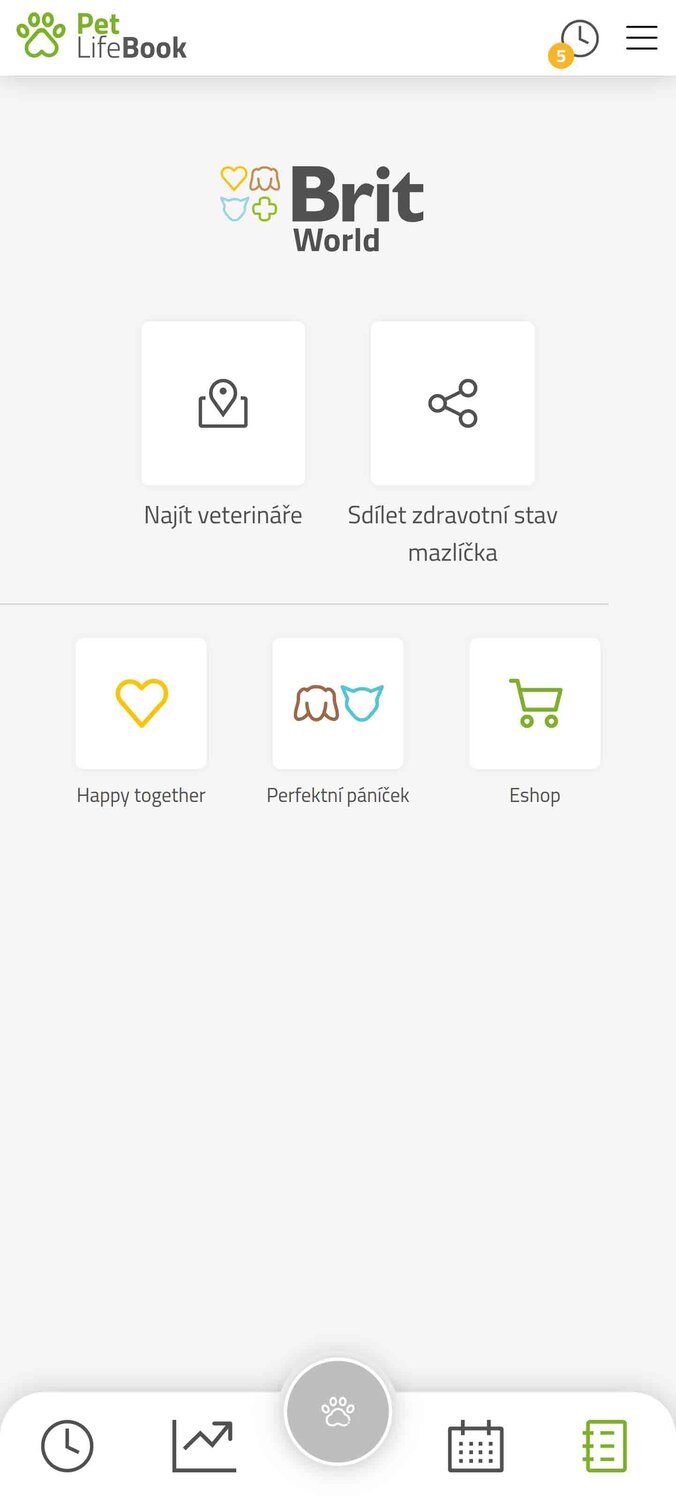Select the Perfektní páníček tile
Viewport: 676px width, 1500px height.
tap(338, 703)
